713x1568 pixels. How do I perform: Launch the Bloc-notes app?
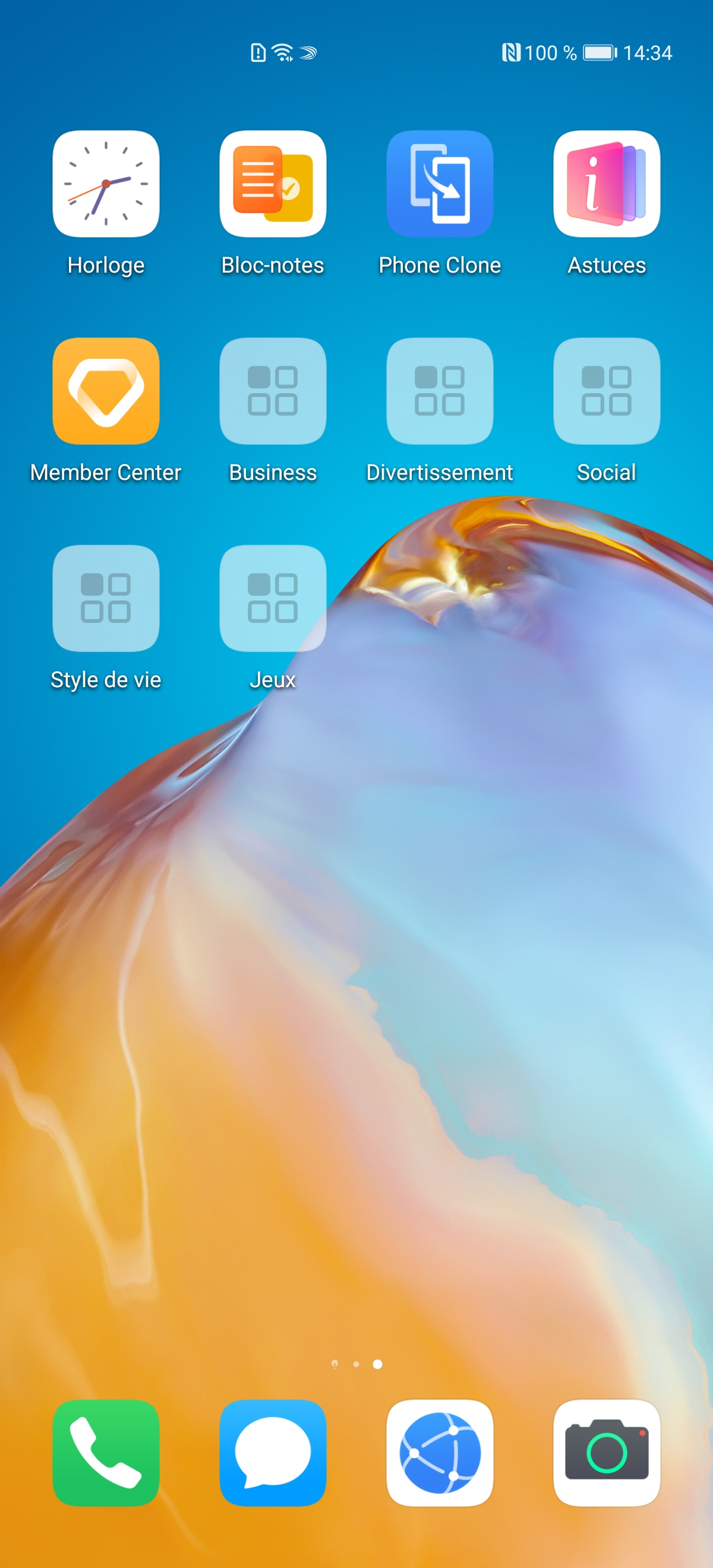click(273, 184)
